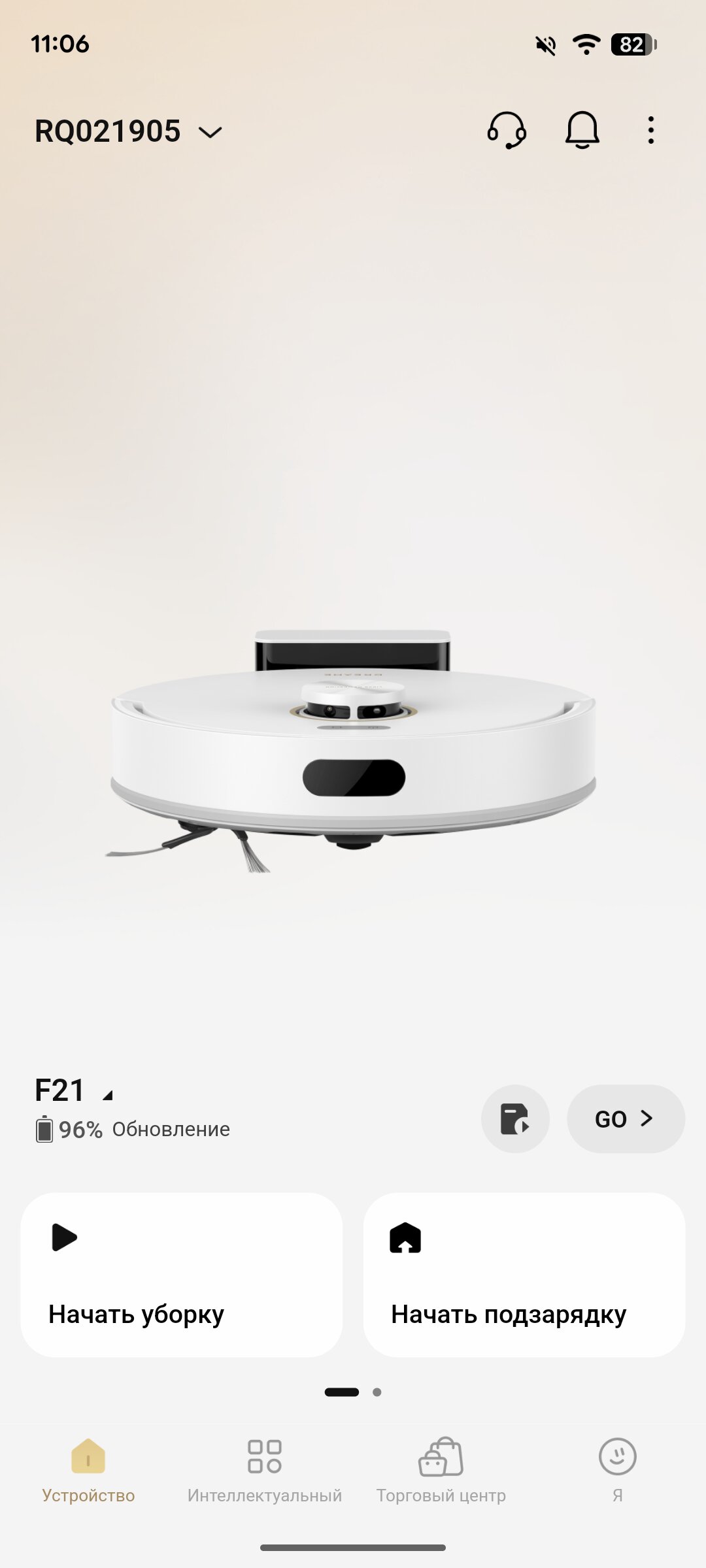Open customer support headset icon
This screenshot has width=706, height=1568.
click(x=507, y=130)
